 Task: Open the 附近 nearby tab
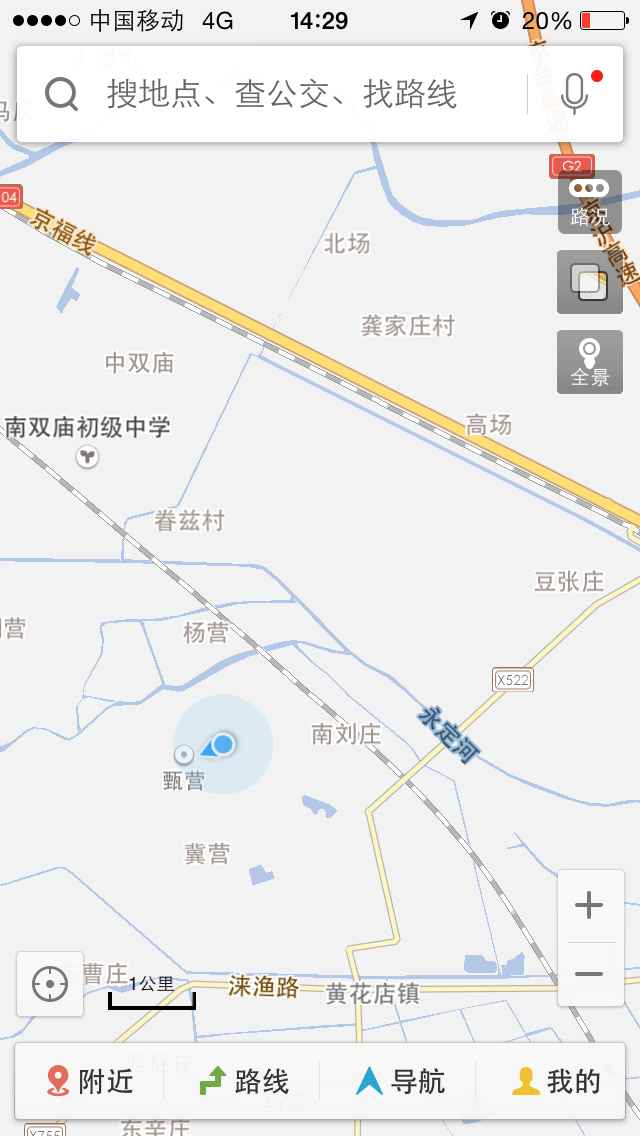click(x=92, y=1081)
